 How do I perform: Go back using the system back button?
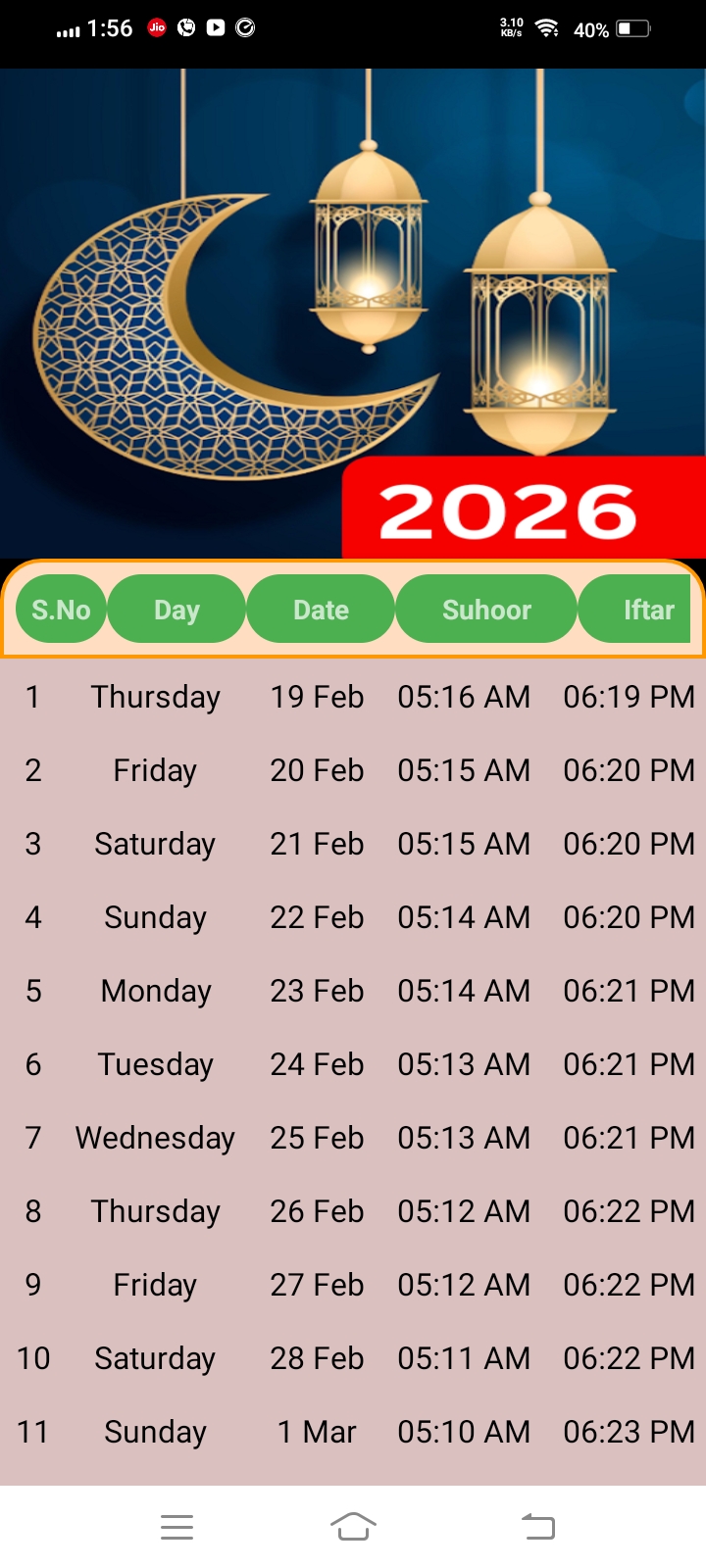click(537, 1526)
